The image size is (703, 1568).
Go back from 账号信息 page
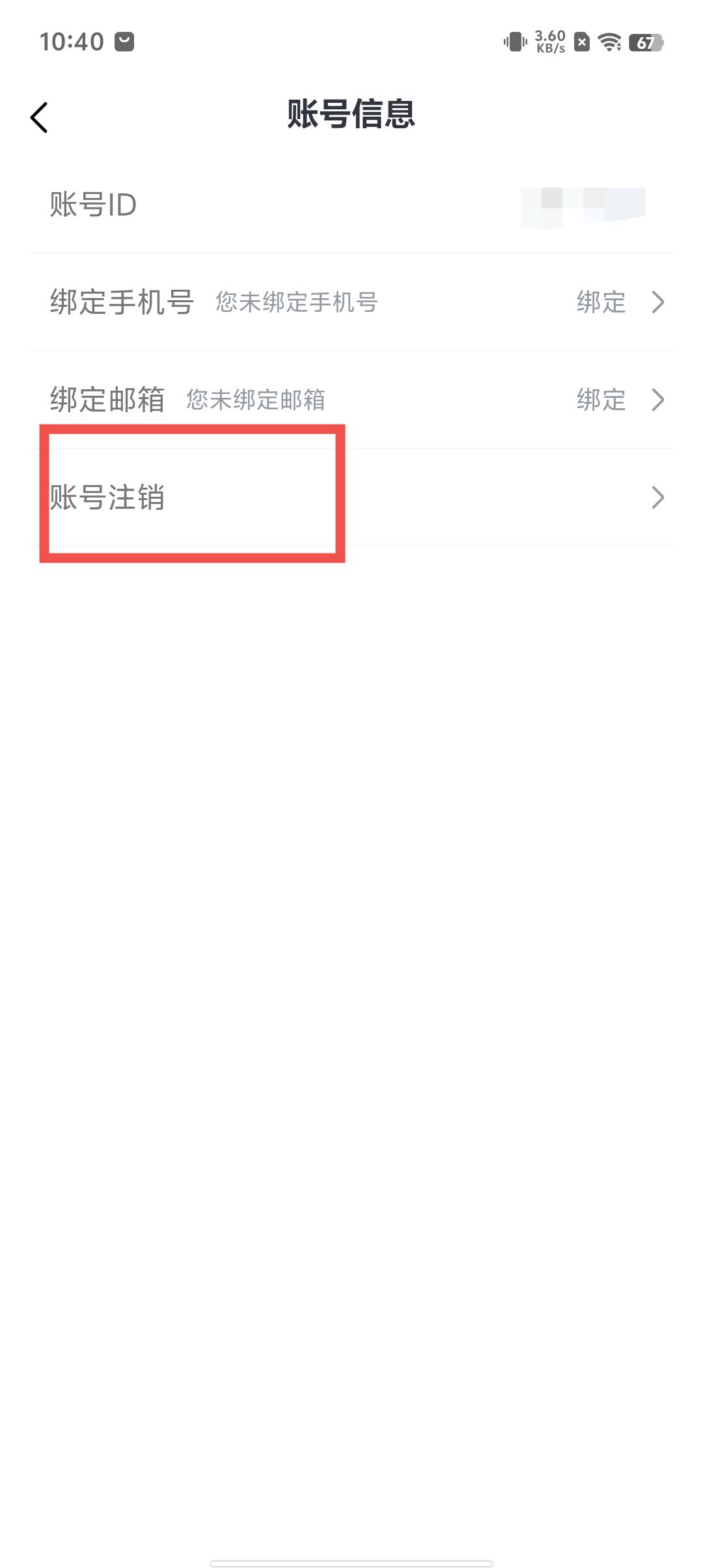[x=39, y=118]
